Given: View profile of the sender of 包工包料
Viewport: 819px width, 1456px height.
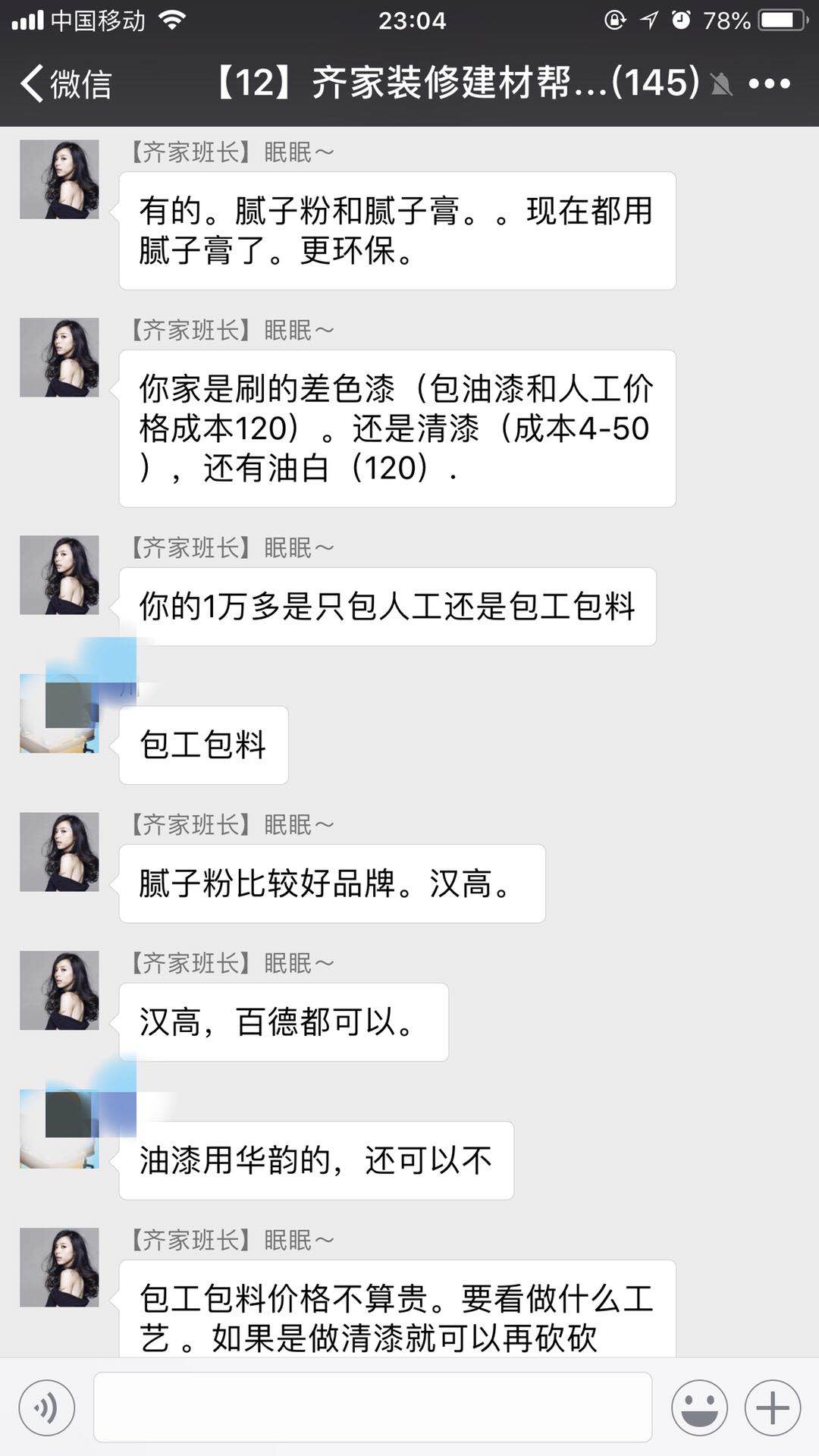Looking at the screenshot, I should (59, 713).
